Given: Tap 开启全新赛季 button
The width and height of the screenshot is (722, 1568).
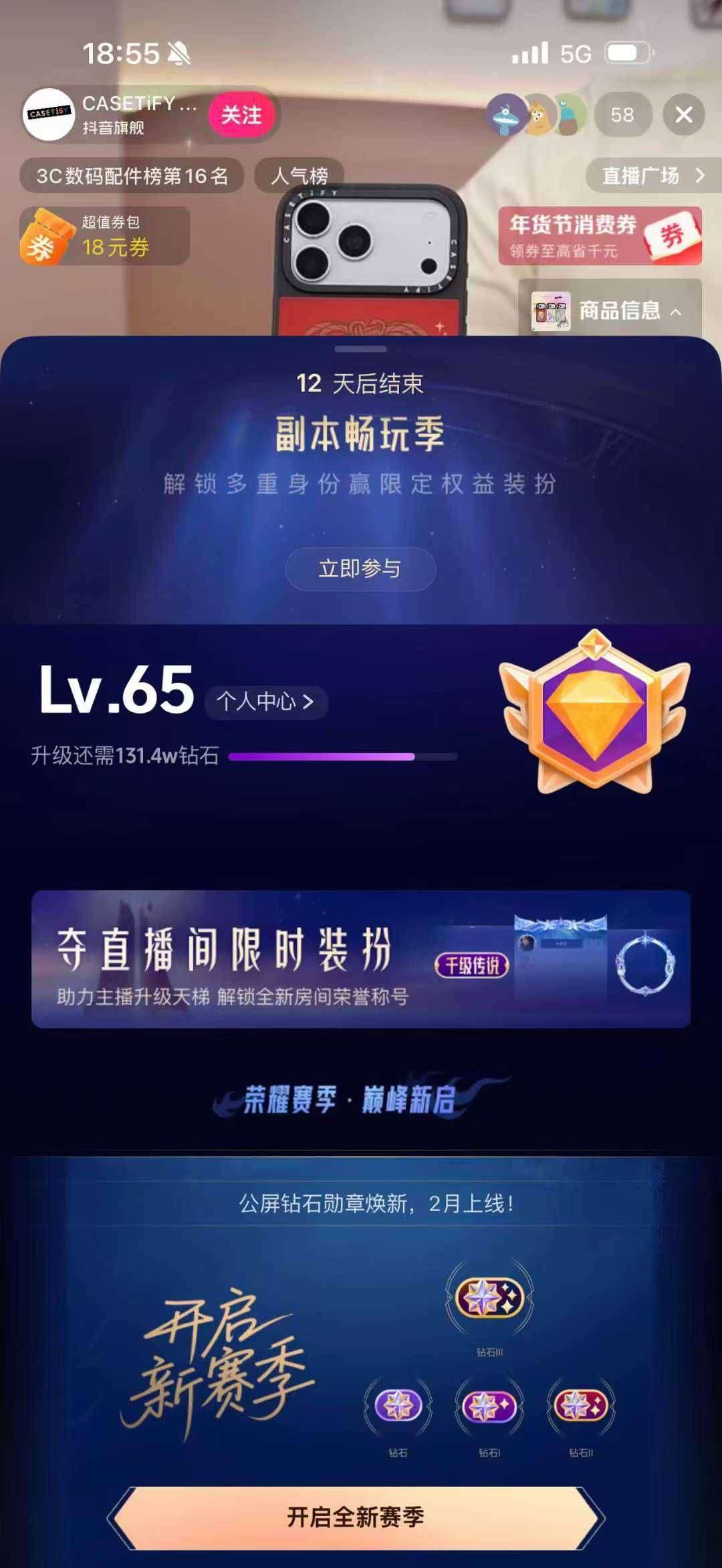Looking at the screenshot, I should click(356, 1517).
